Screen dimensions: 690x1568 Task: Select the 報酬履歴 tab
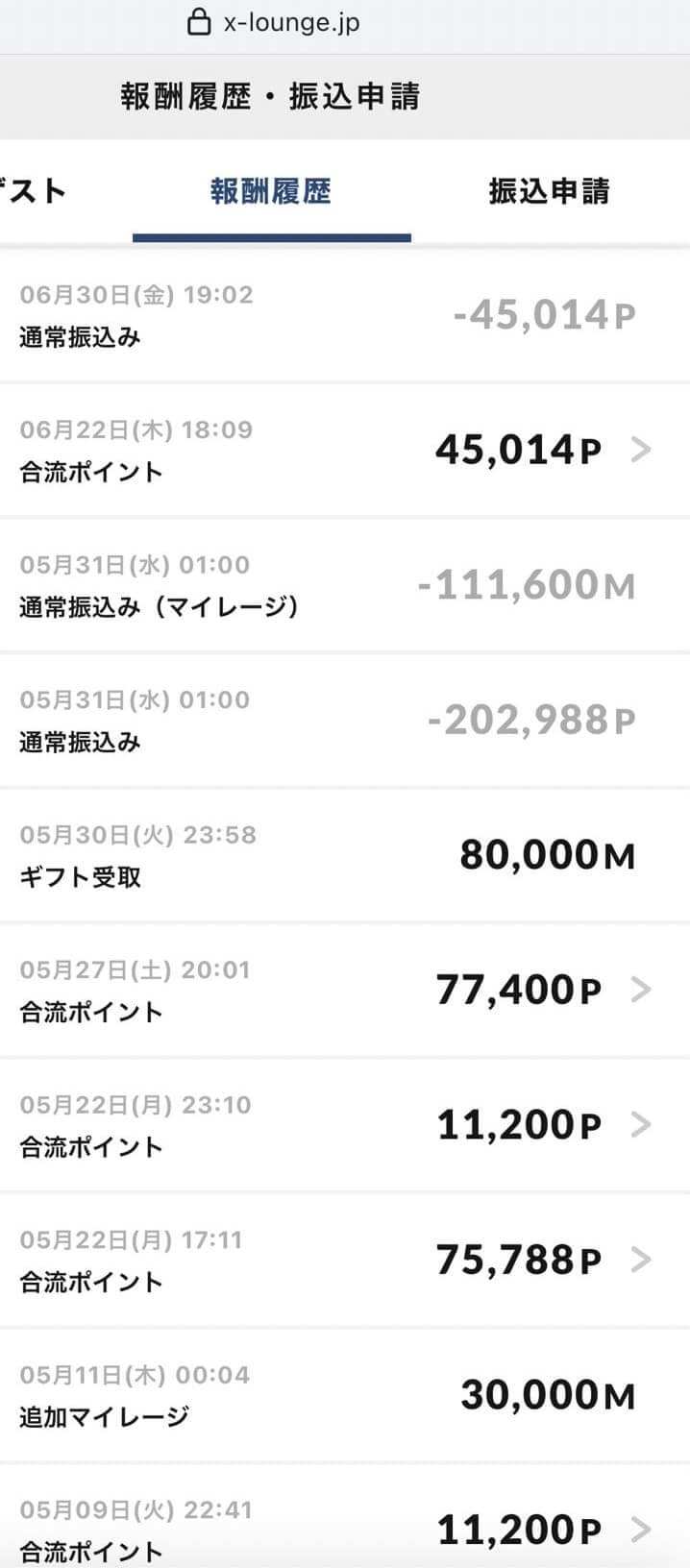[x=271, y=191]
